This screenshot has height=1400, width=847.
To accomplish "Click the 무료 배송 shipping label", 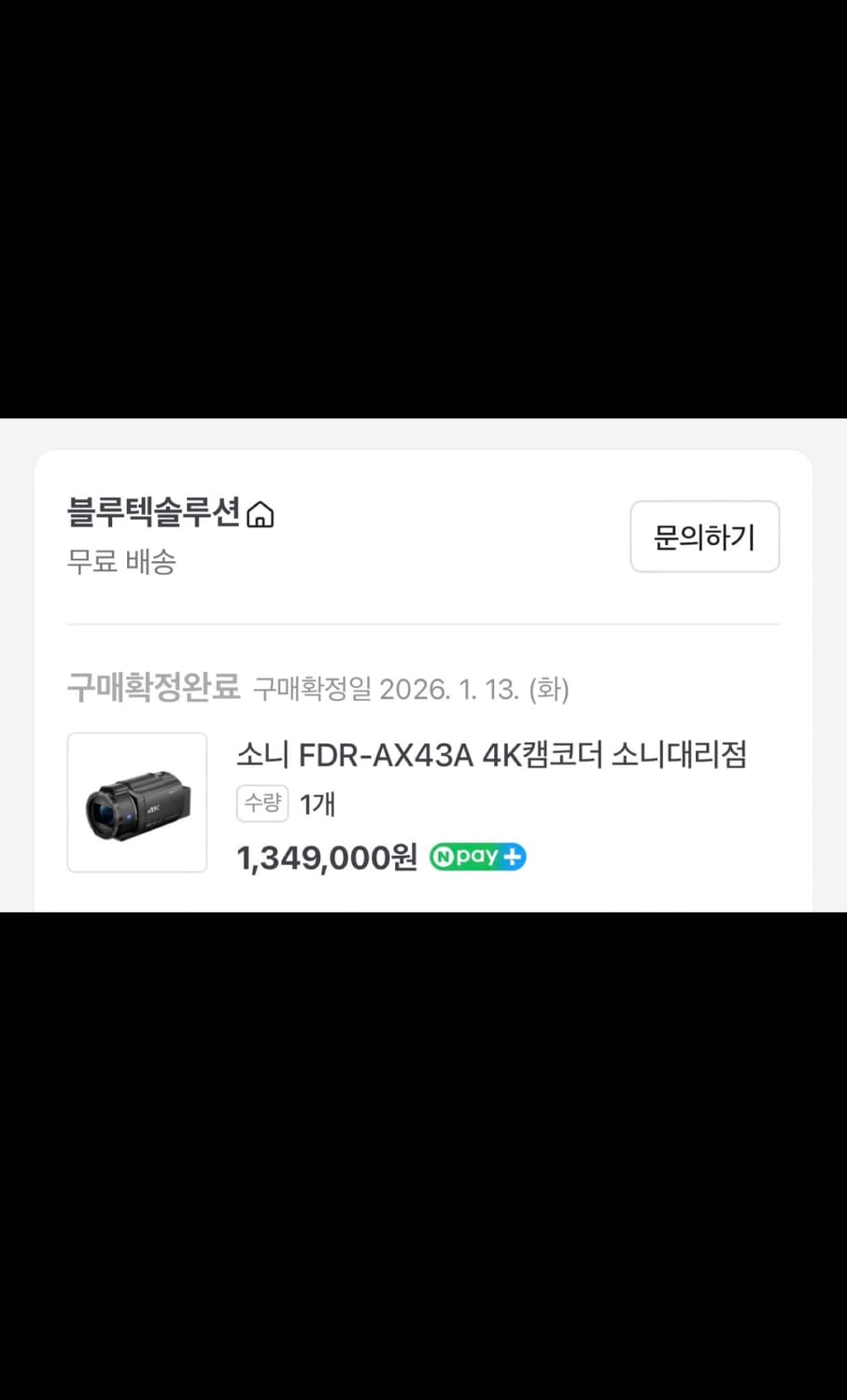I will (x=122, y=562).
